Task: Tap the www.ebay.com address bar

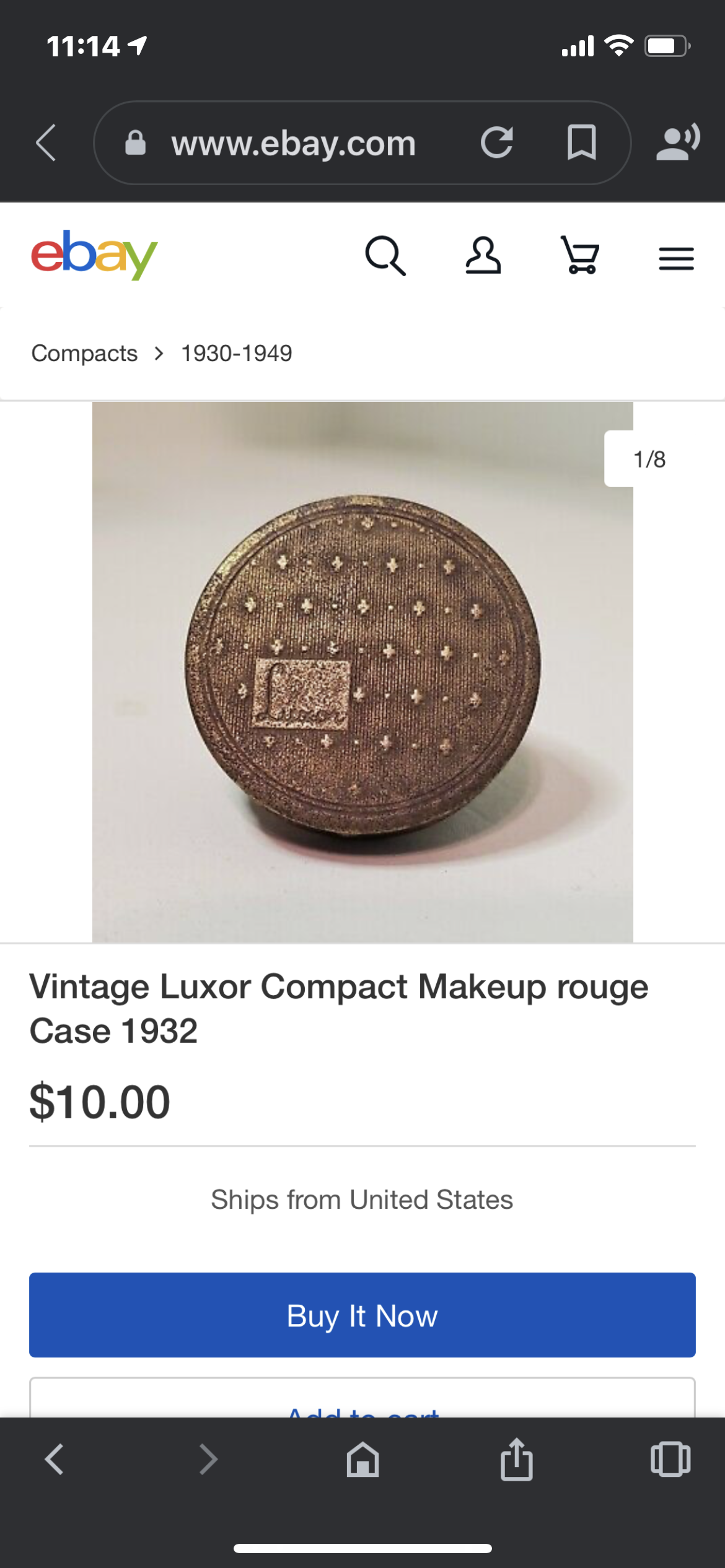Action: tap(293, 143)
